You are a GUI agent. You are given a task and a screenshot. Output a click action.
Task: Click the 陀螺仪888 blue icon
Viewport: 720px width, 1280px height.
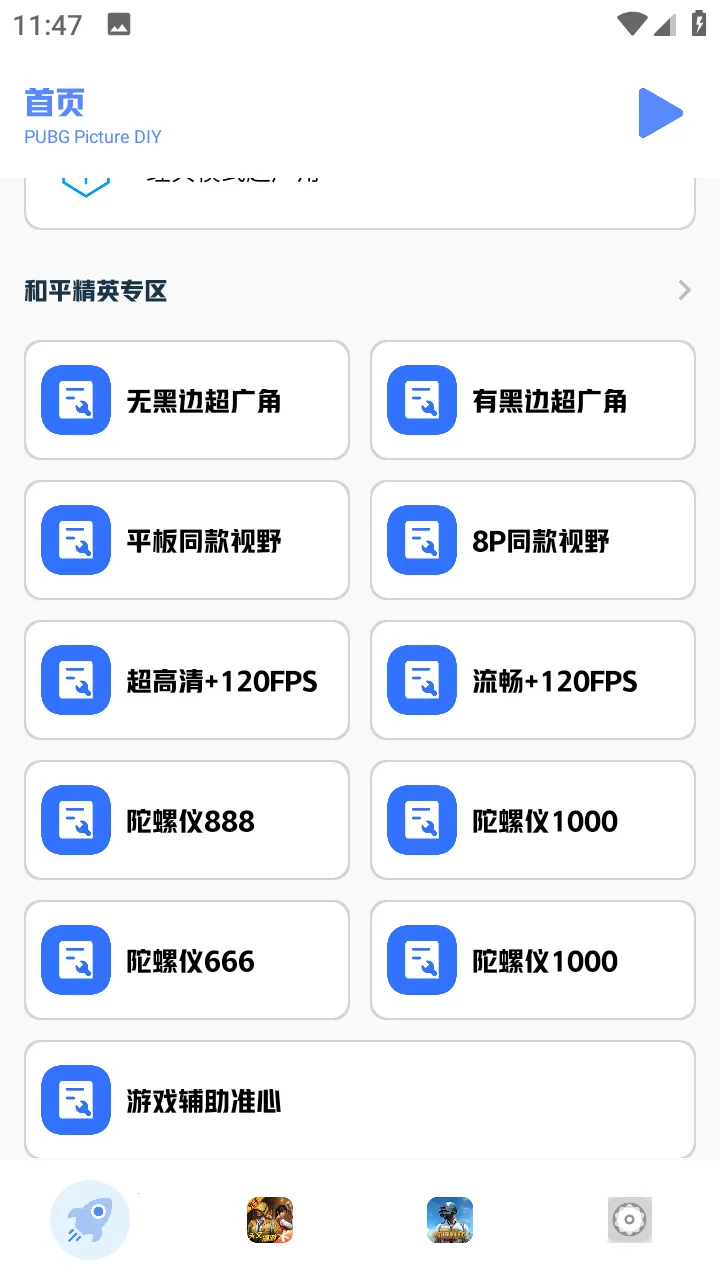coord(75,819)
